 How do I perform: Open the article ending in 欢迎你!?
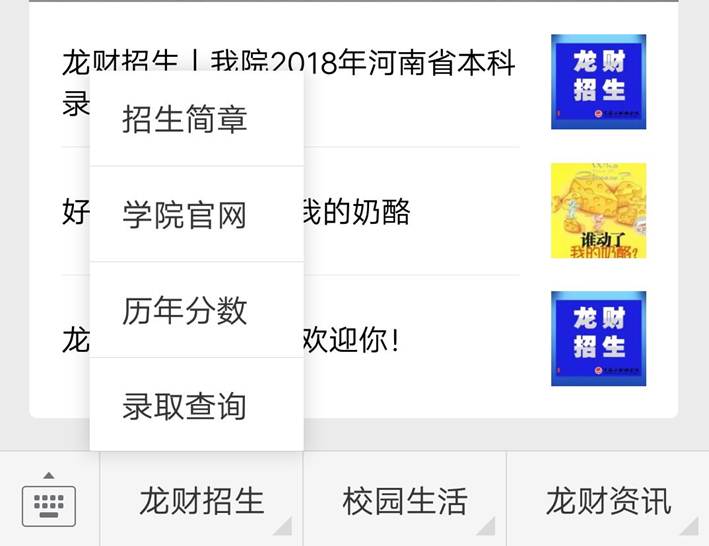pos(420,340)
